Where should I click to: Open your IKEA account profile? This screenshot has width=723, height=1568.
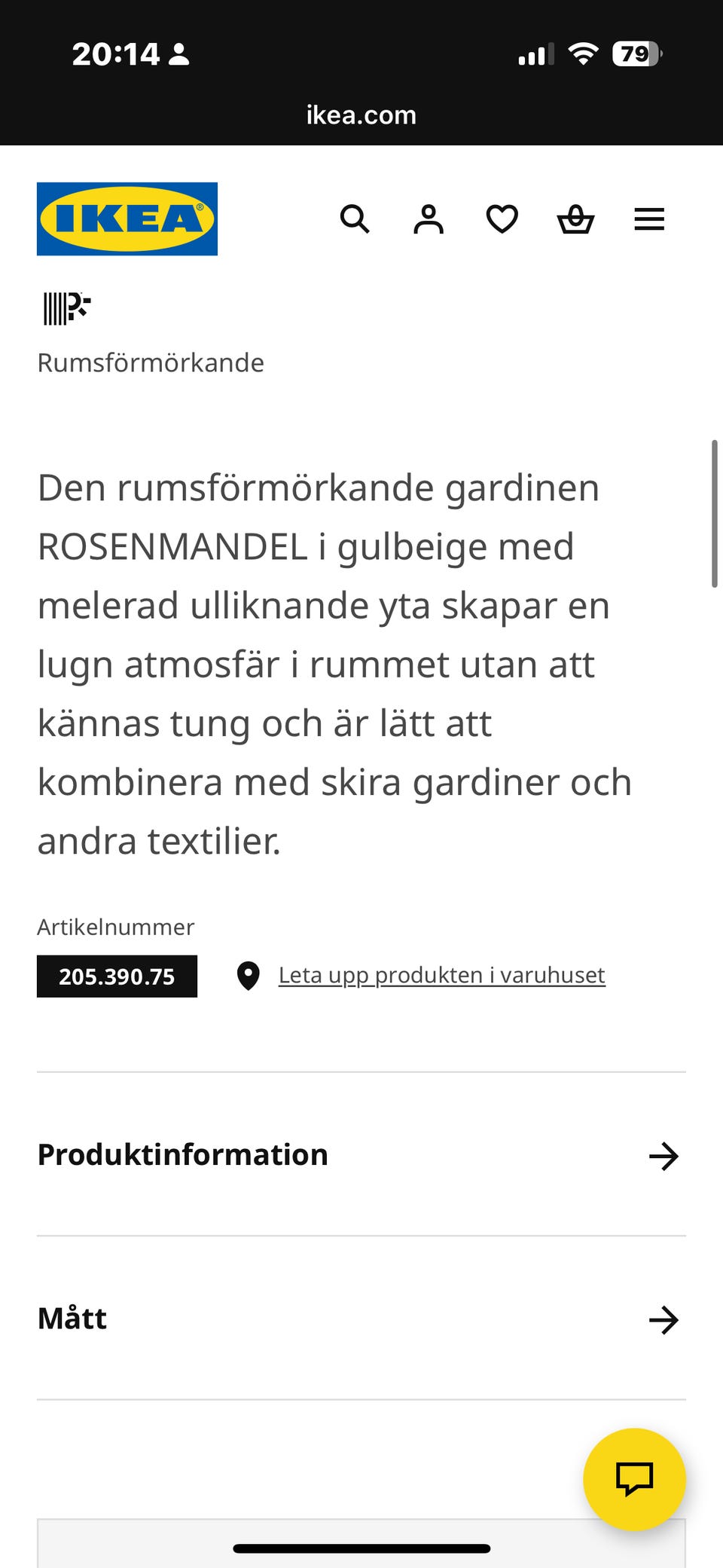(x=428, y=219)
